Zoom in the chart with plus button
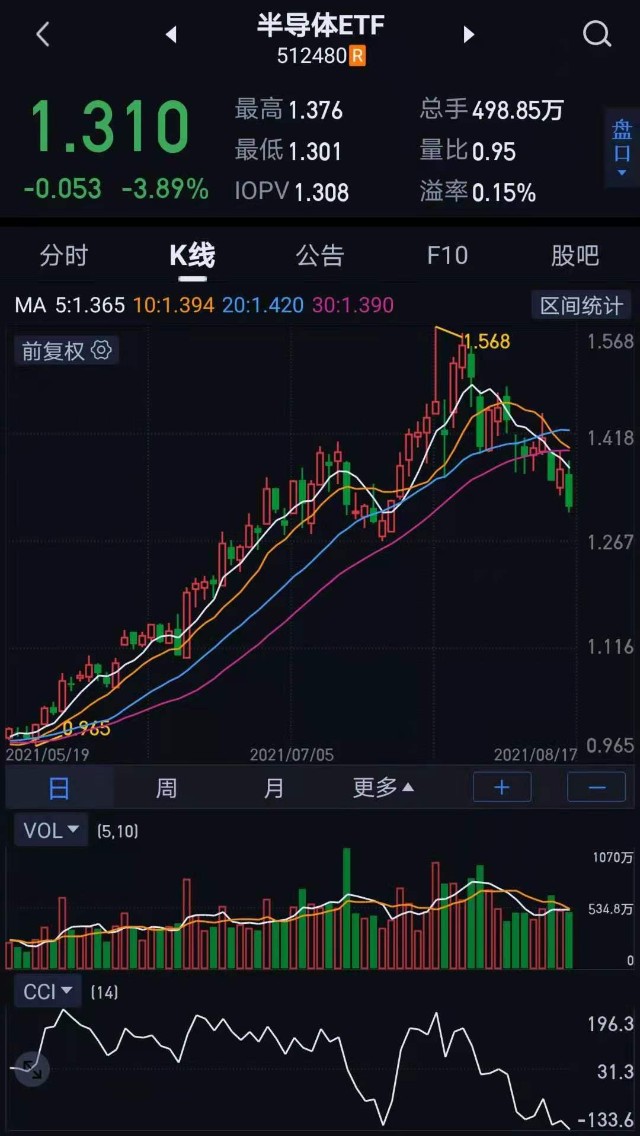This screenshot has width=640, height=1136. [x=502, y=788]
